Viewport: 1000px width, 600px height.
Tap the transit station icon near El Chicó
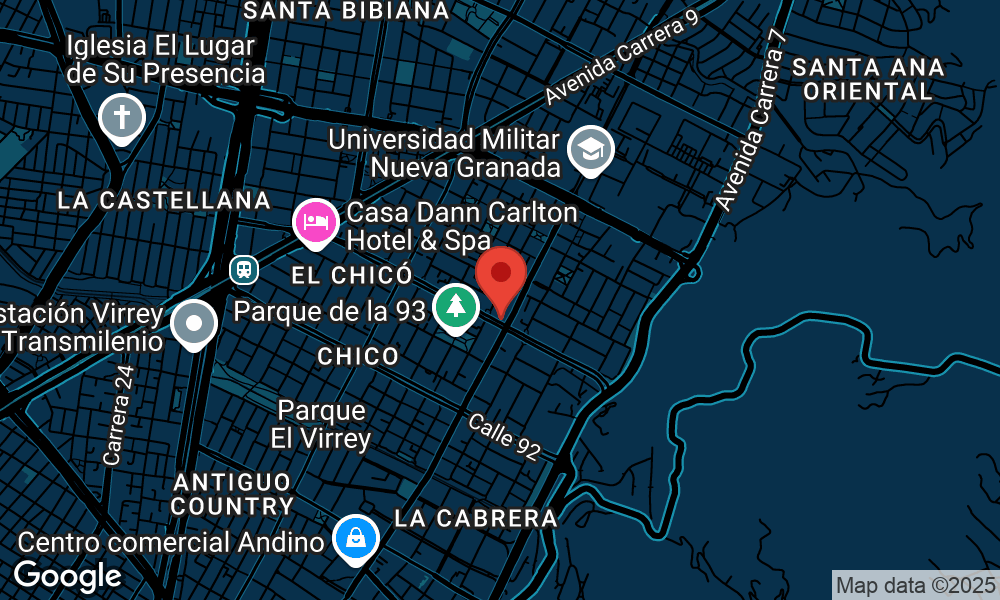243,269
